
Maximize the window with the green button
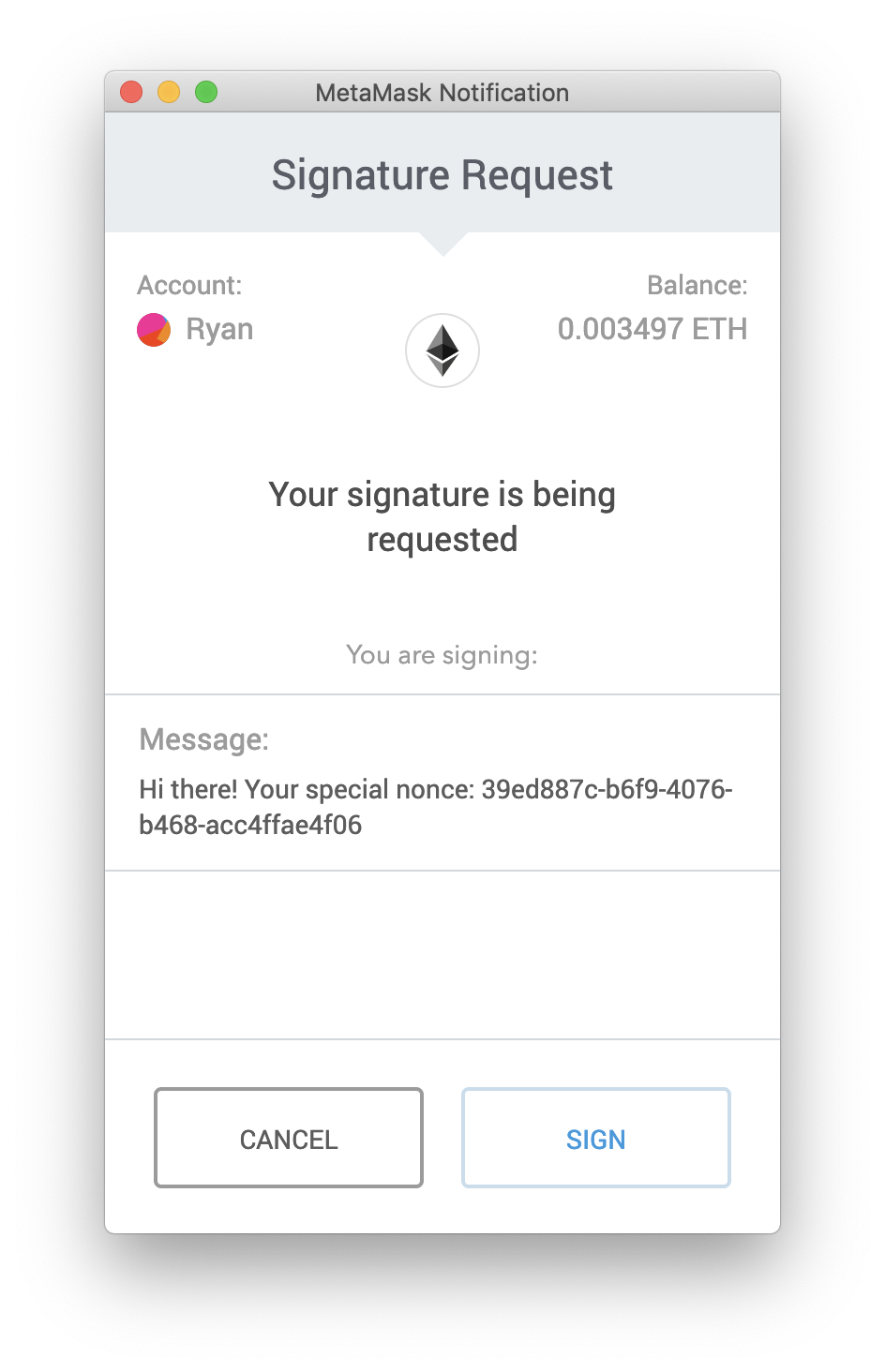coord(206,92)
